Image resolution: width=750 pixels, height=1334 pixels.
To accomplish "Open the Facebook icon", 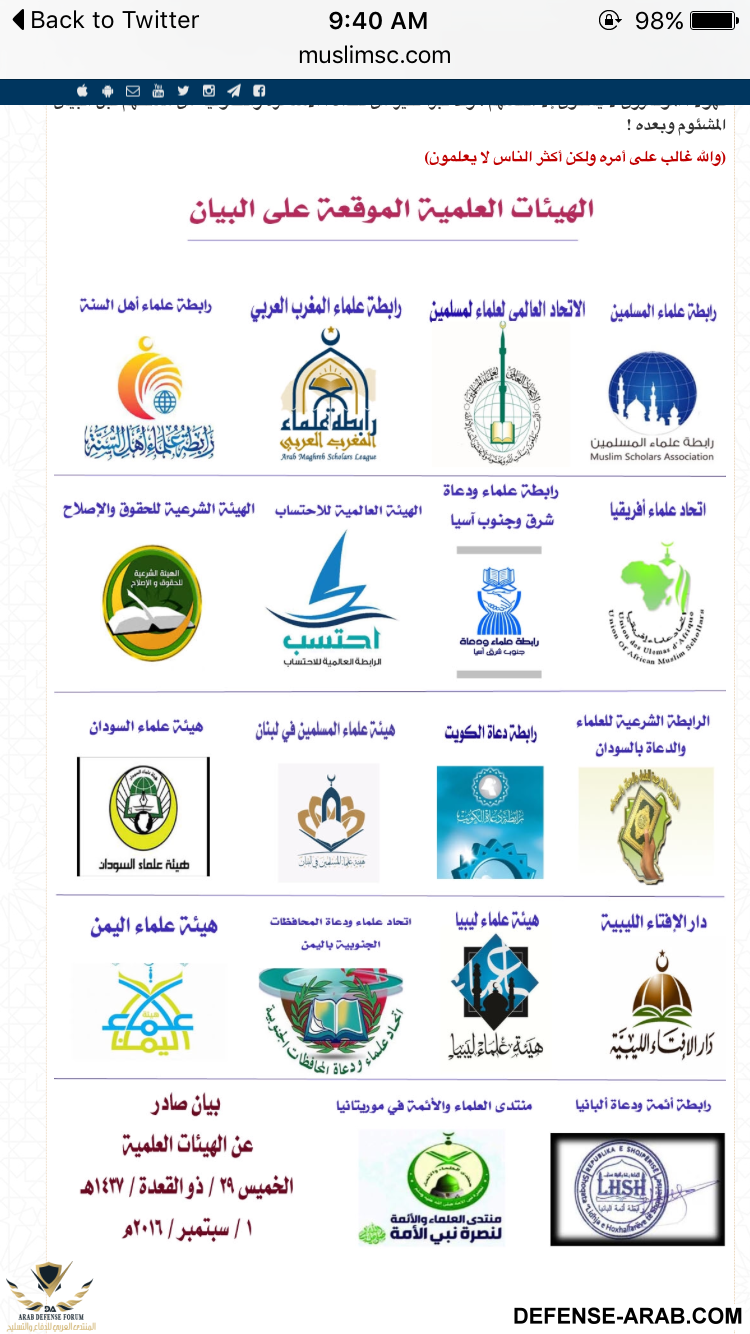I will click(x=259, y=91).
